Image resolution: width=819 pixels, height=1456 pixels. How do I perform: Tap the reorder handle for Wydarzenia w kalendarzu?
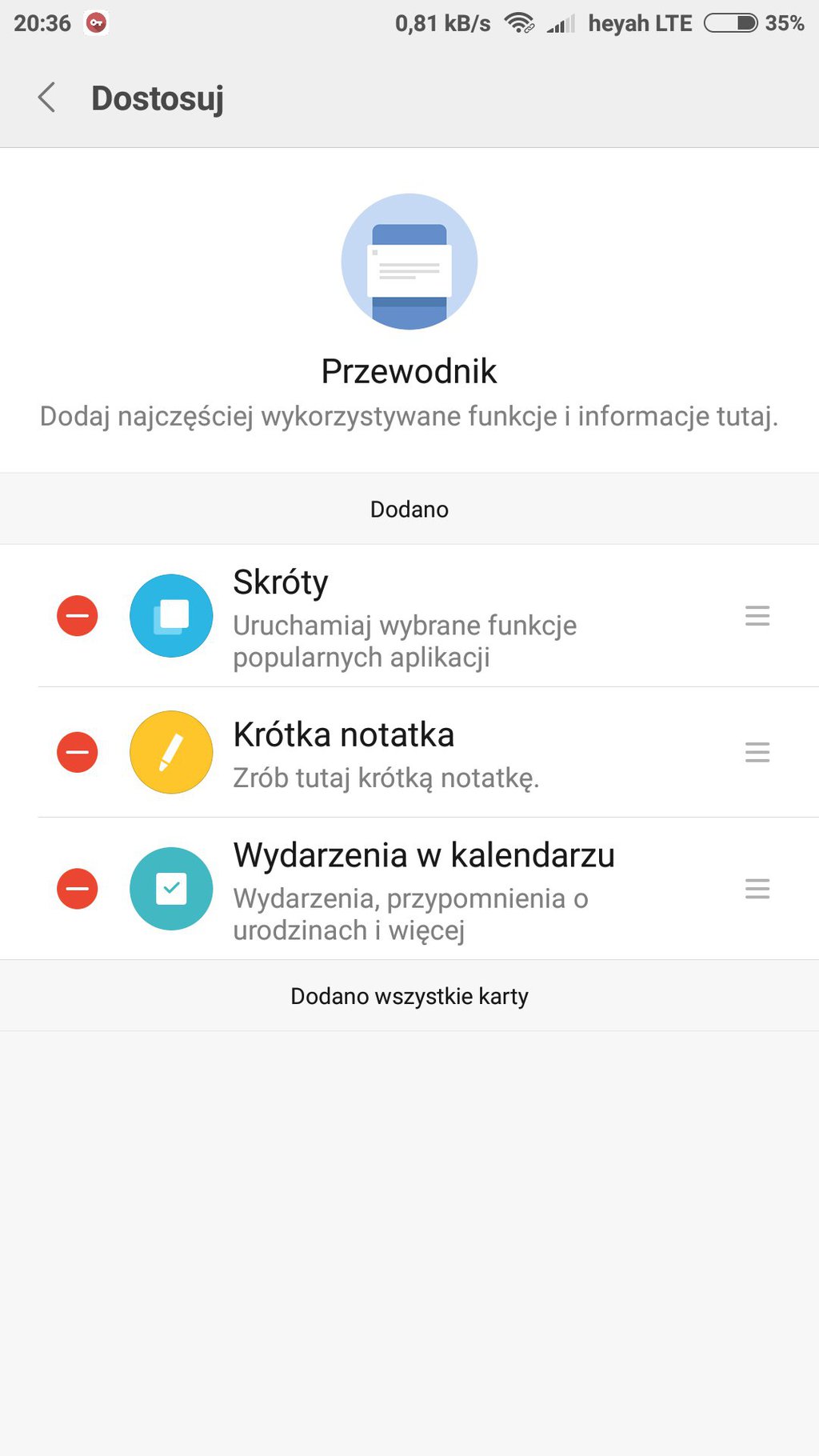(x=757, y=889)
